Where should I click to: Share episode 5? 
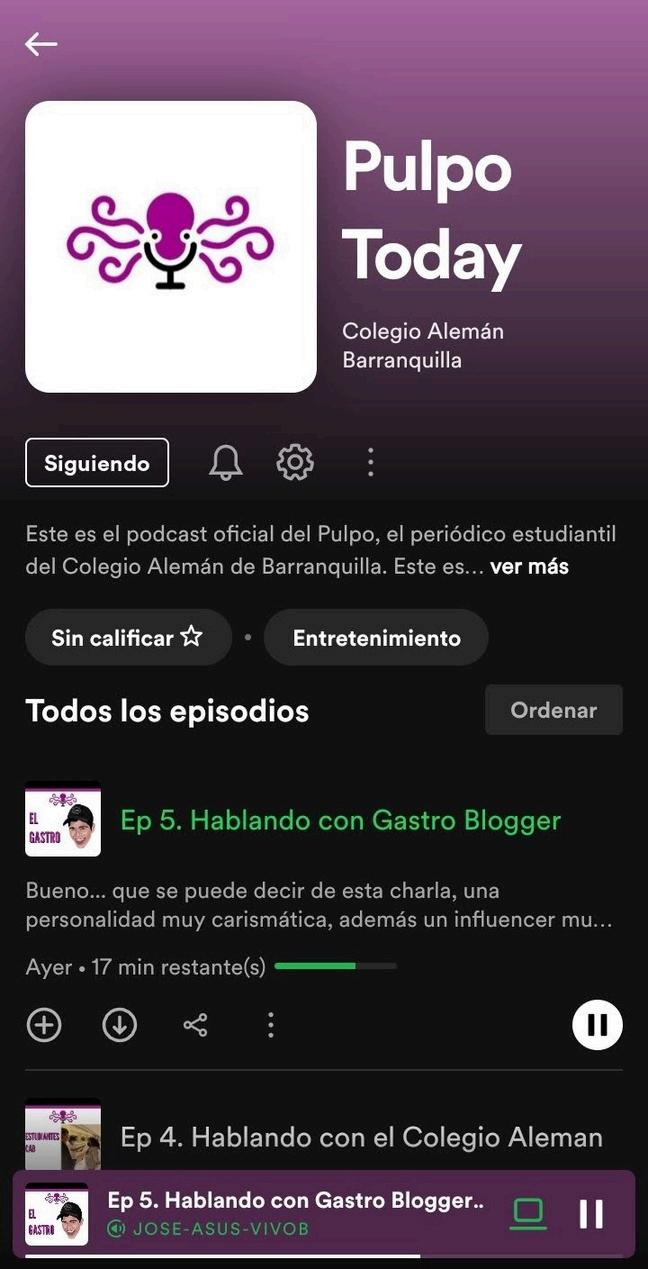(x=195, y=1025)
